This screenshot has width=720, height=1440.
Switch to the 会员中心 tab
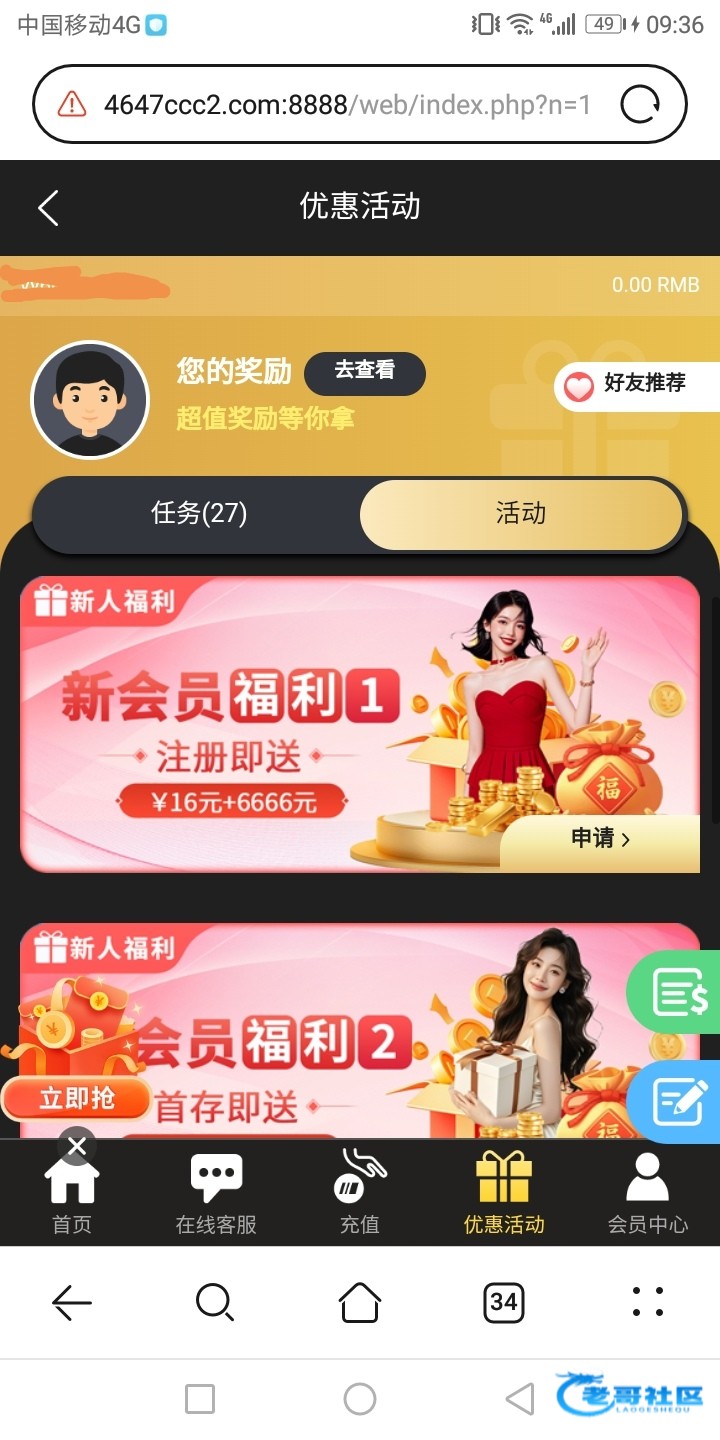(648, 1194)
